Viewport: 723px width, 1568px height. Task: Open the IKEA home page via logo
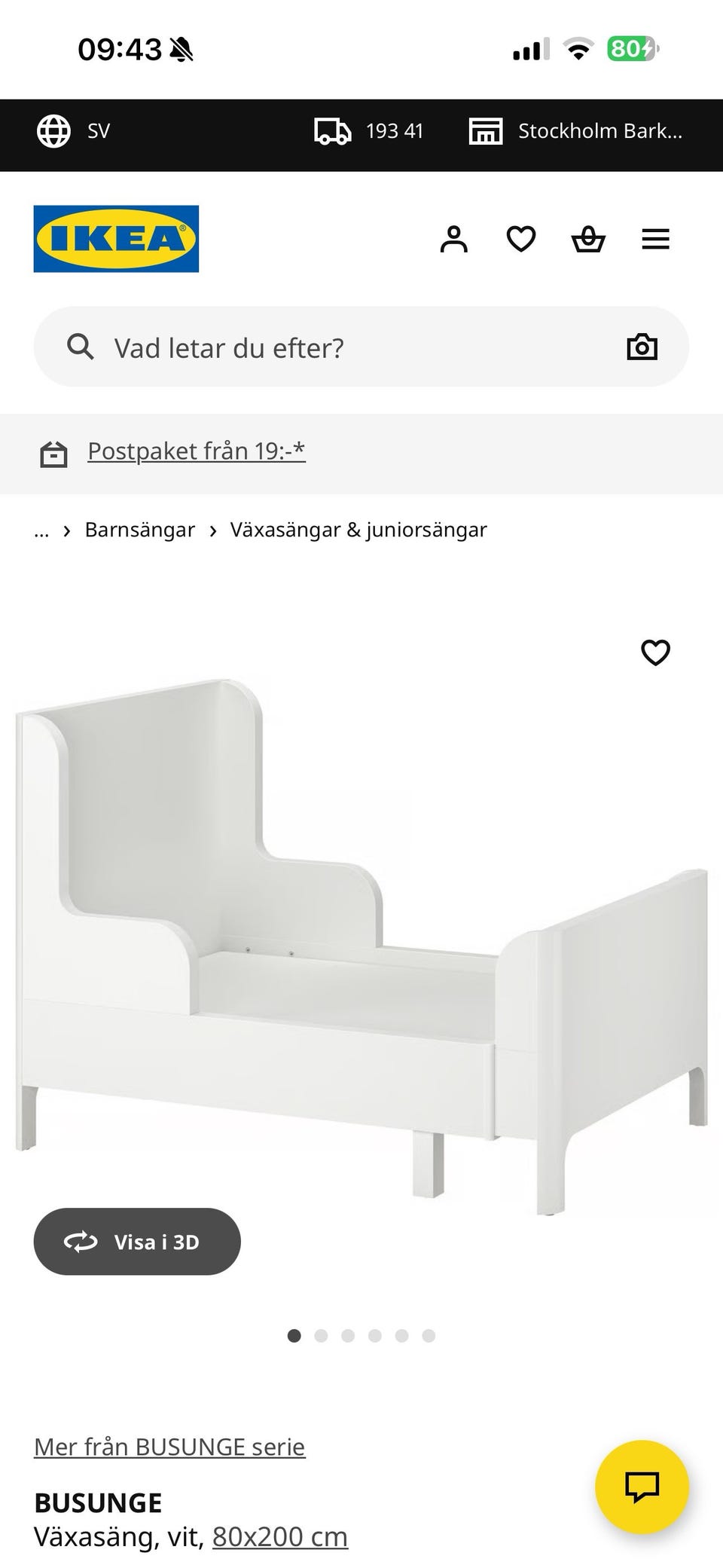coord(115,237)
